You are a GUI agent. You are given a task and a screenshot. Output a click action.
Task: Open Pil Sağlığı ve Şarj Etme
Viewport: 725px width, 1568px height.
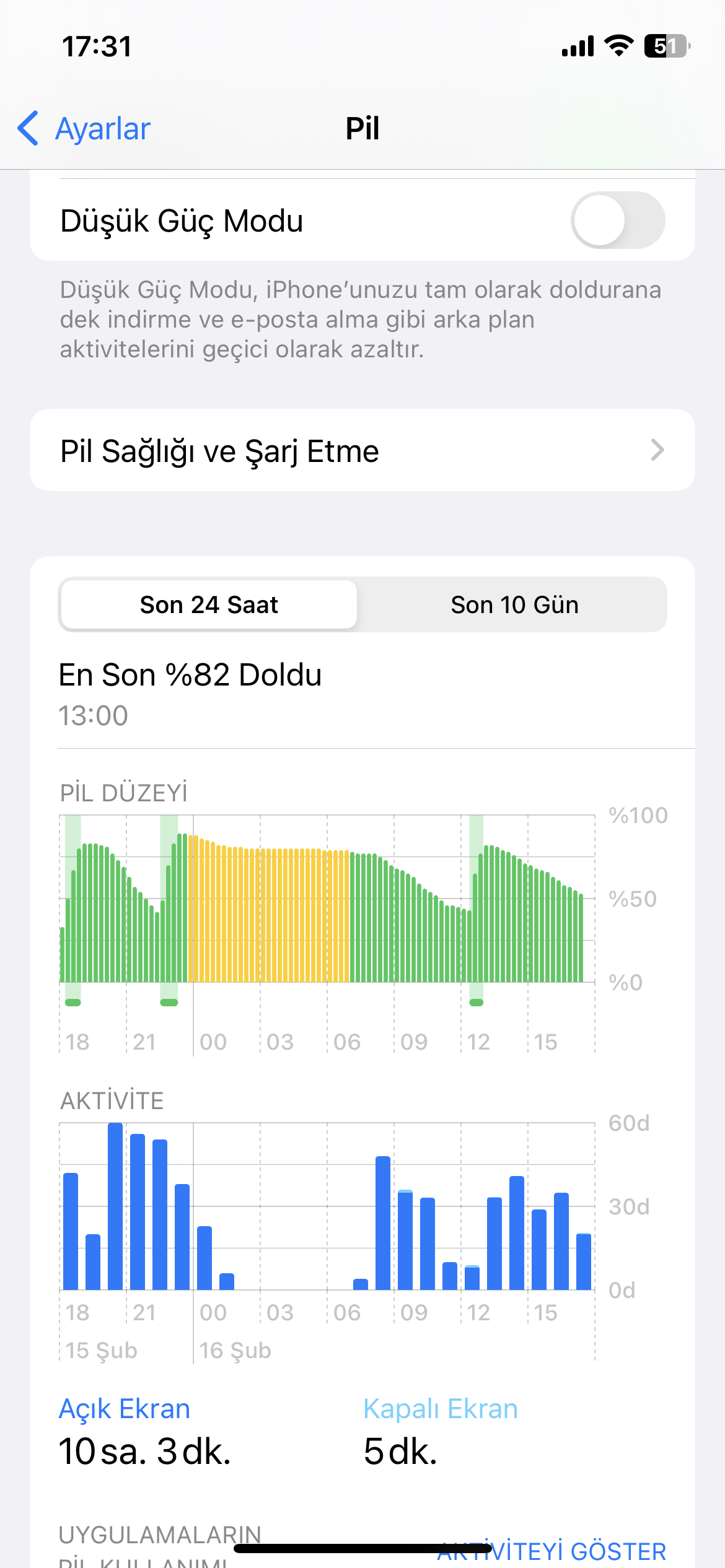362,450
